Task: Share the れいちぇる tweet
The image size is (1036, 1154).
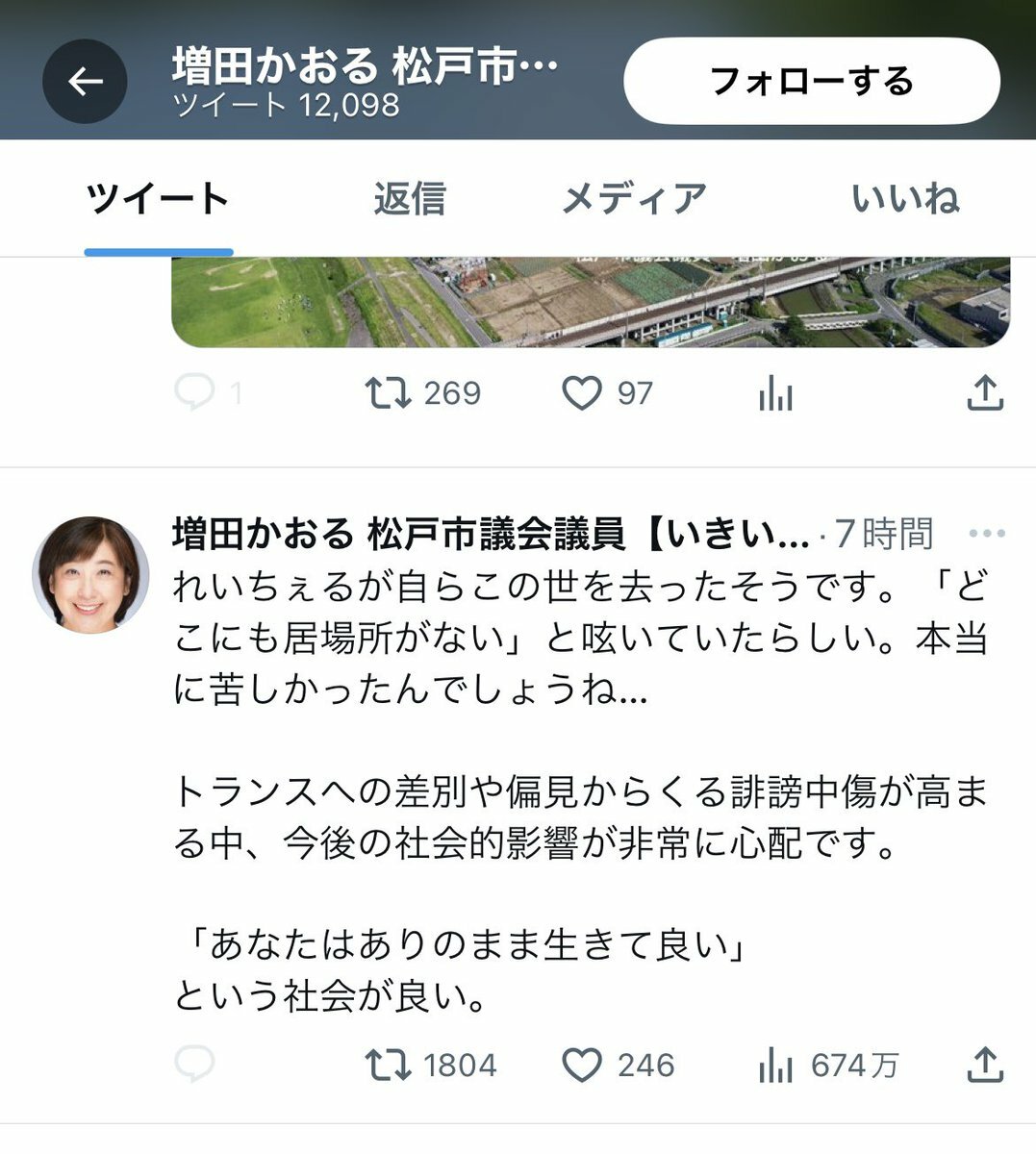Action: (x=984, y=1065)
